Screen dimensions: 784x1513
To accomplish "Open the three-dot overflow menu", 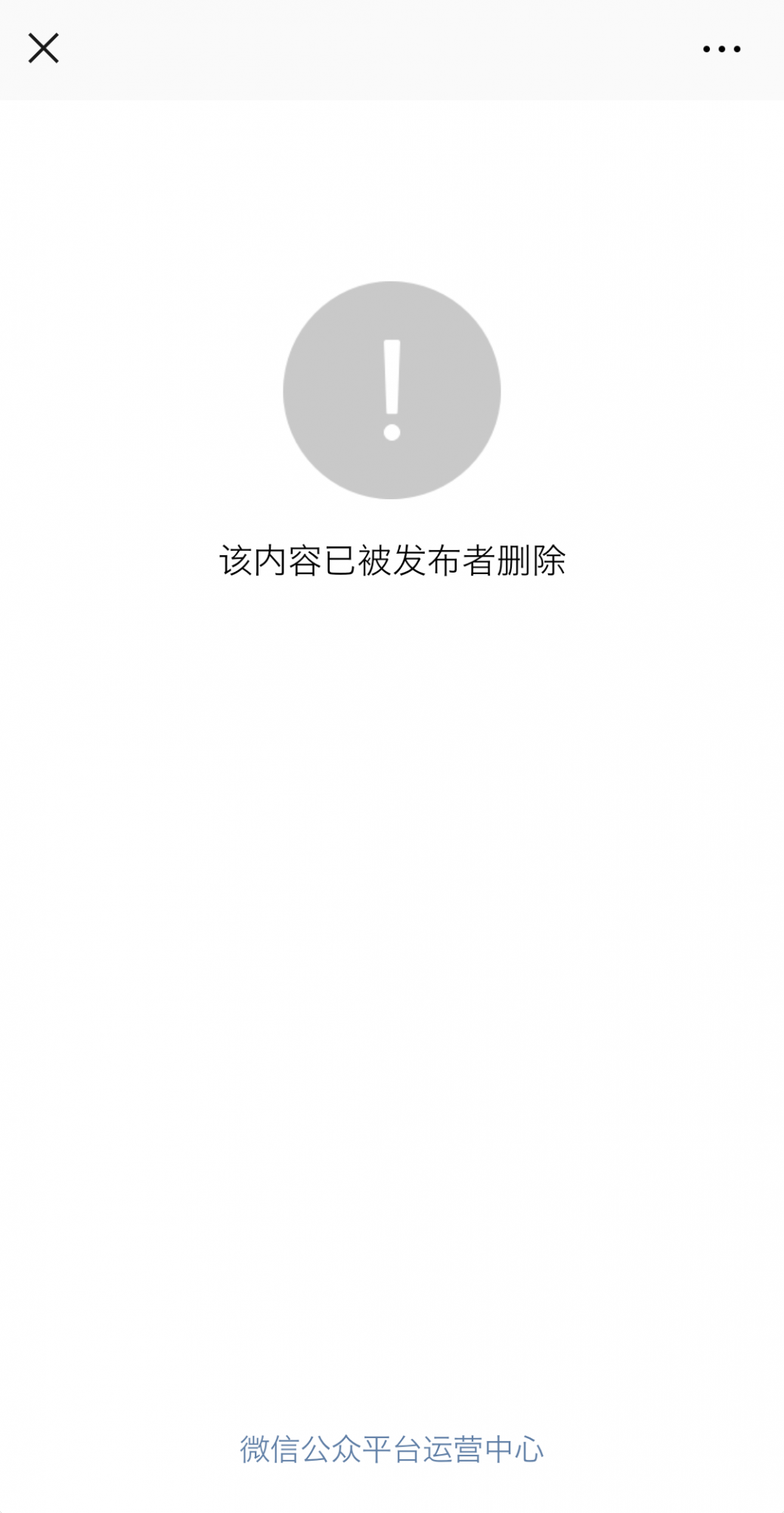I will pos(721,49).
